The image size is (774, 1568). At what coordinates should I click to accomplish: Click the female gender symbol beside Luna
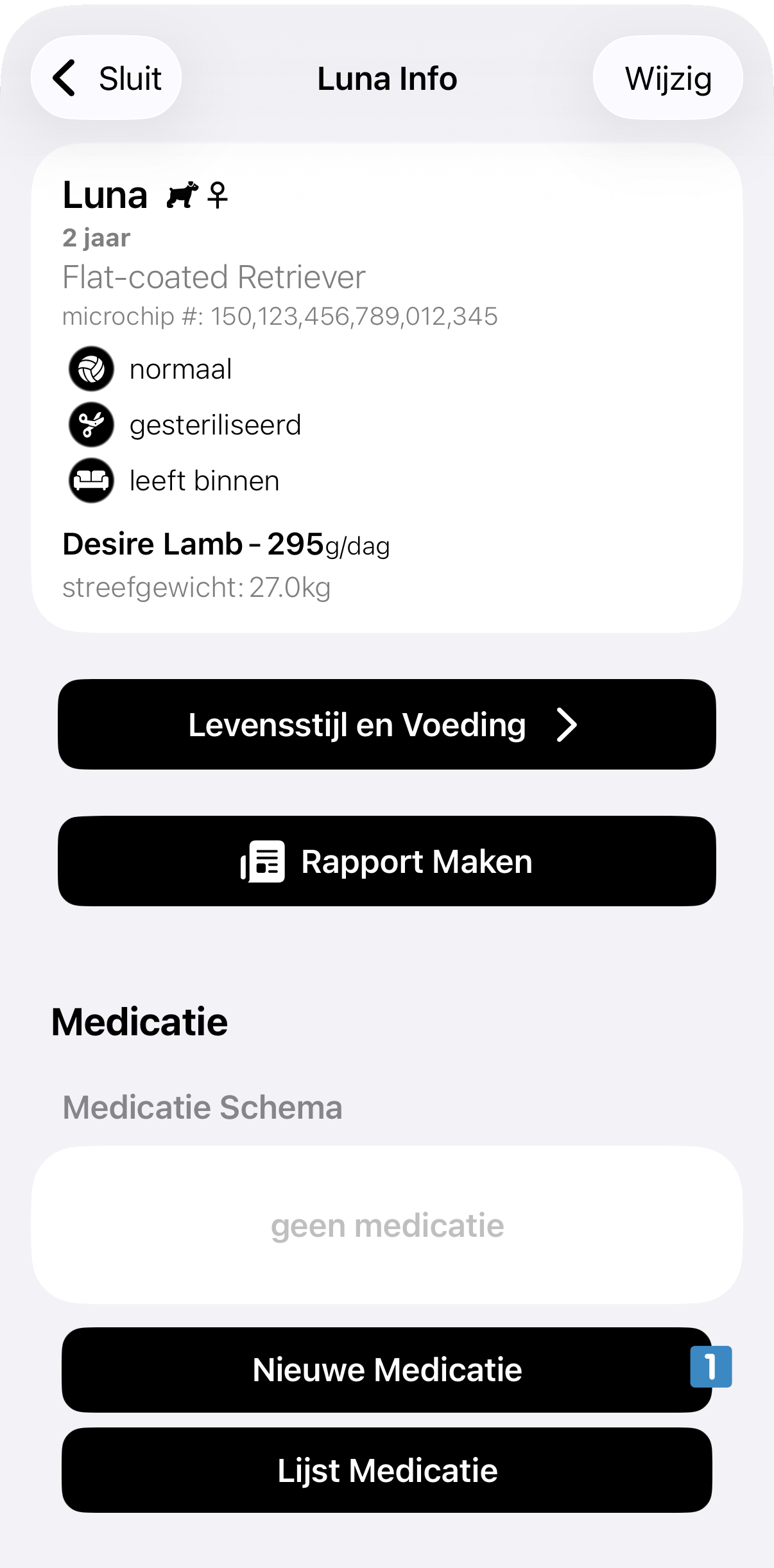[219, 196]
